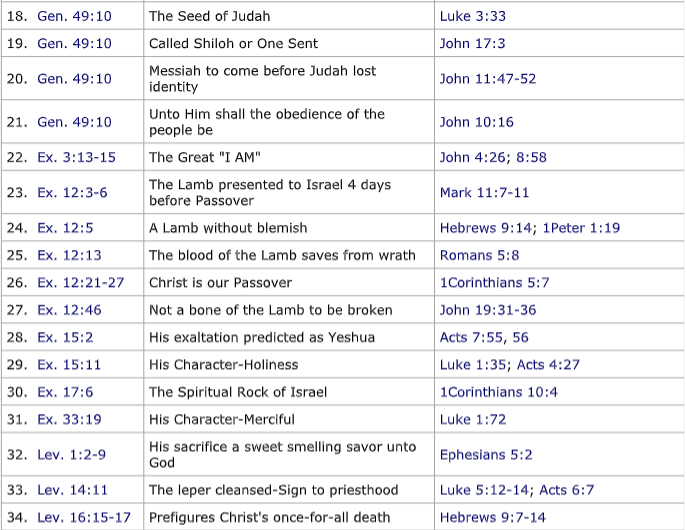Open the Acts 6:7 reference
This screenshot has width=687, height=530.
[566, 490]
